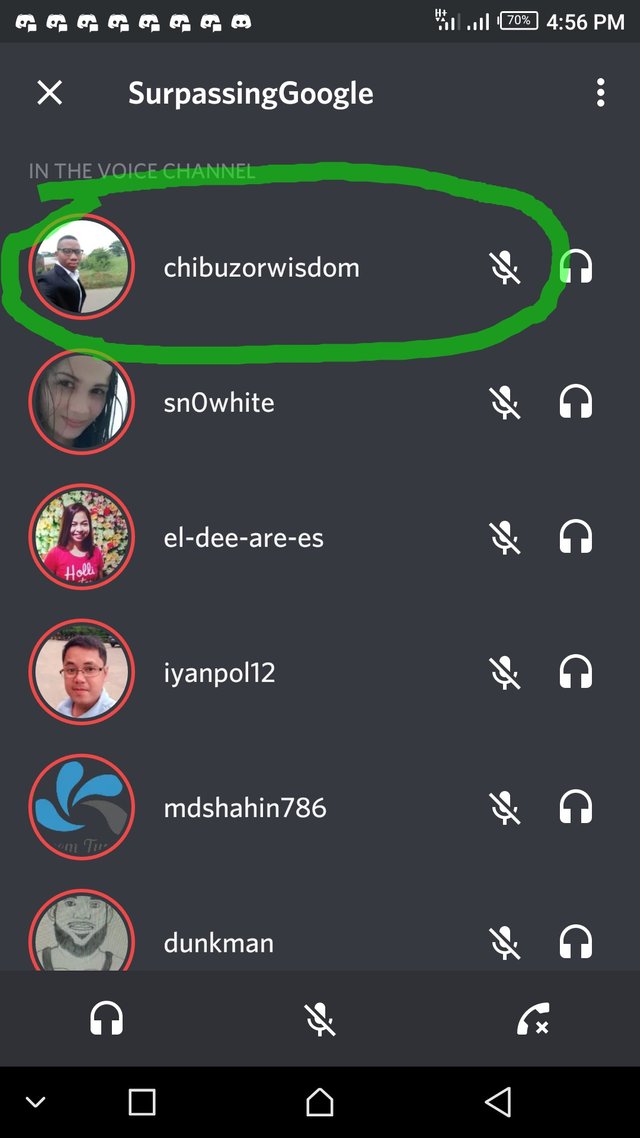Open mdshahin786 user entry
This screenshot has width=640, height=1138.
245,808
